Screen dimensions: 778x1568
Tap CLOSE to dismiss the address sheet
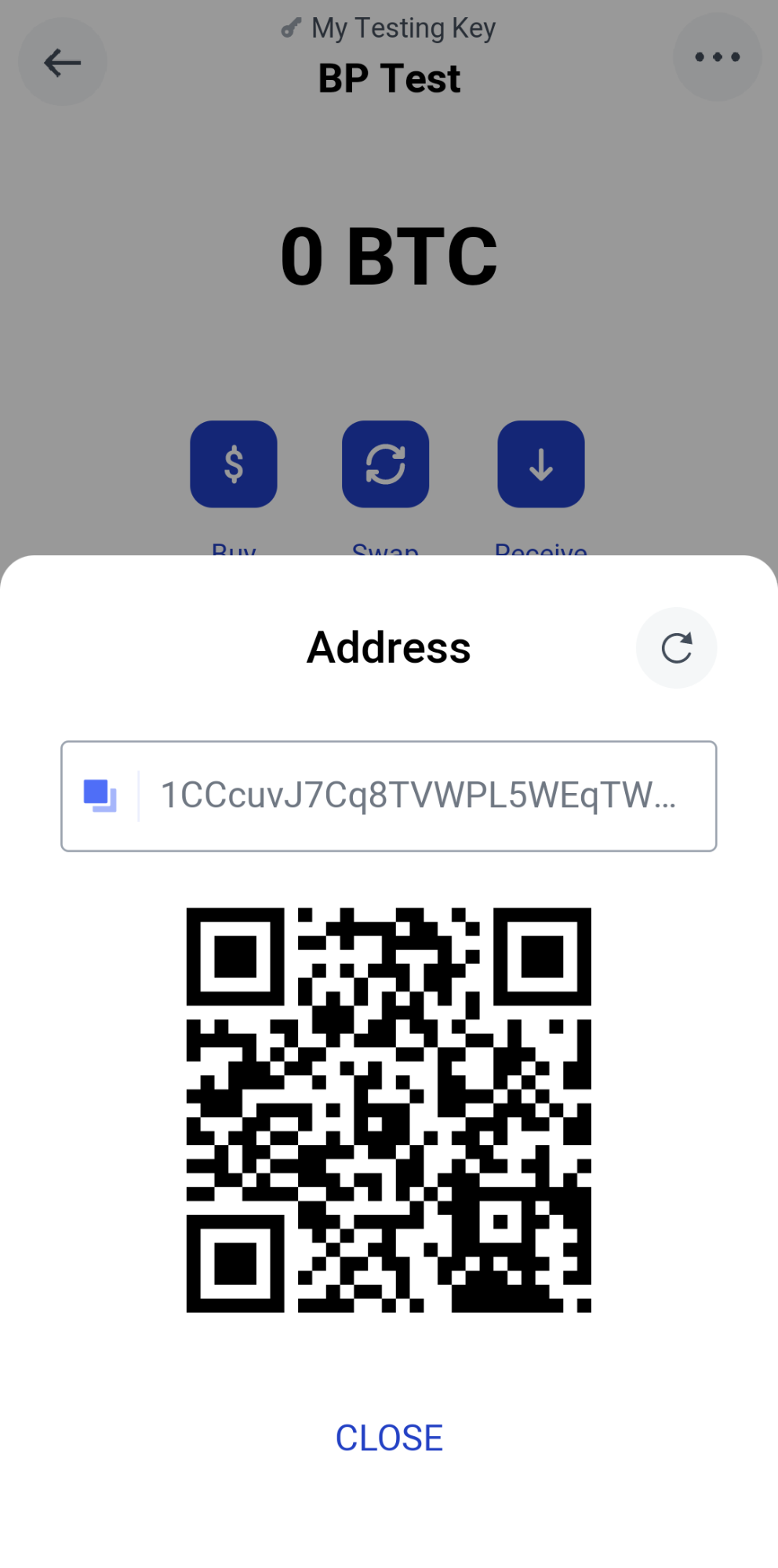389,1438
